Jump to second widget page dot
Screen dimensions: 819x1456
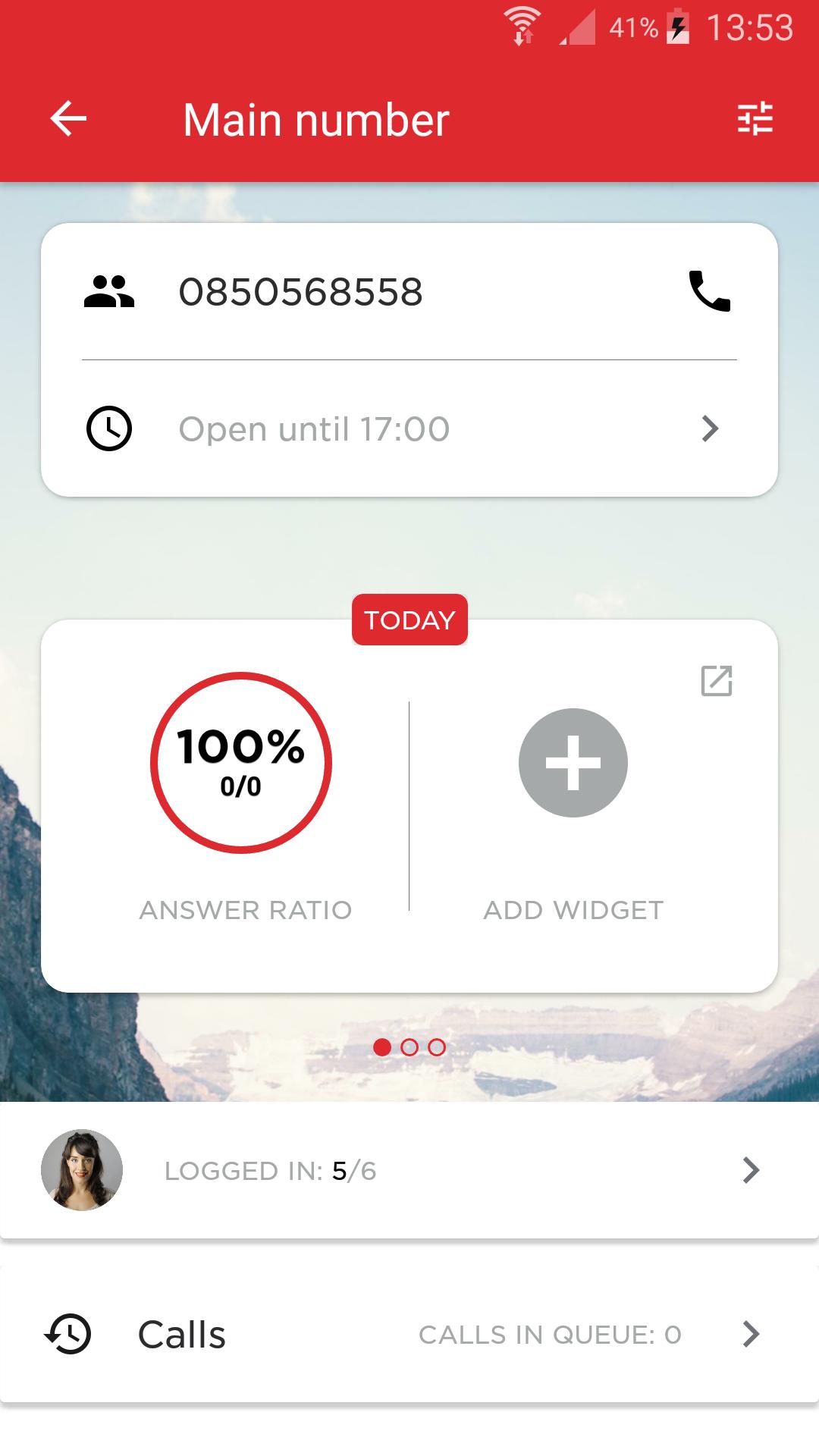[x=409, y=1047]
